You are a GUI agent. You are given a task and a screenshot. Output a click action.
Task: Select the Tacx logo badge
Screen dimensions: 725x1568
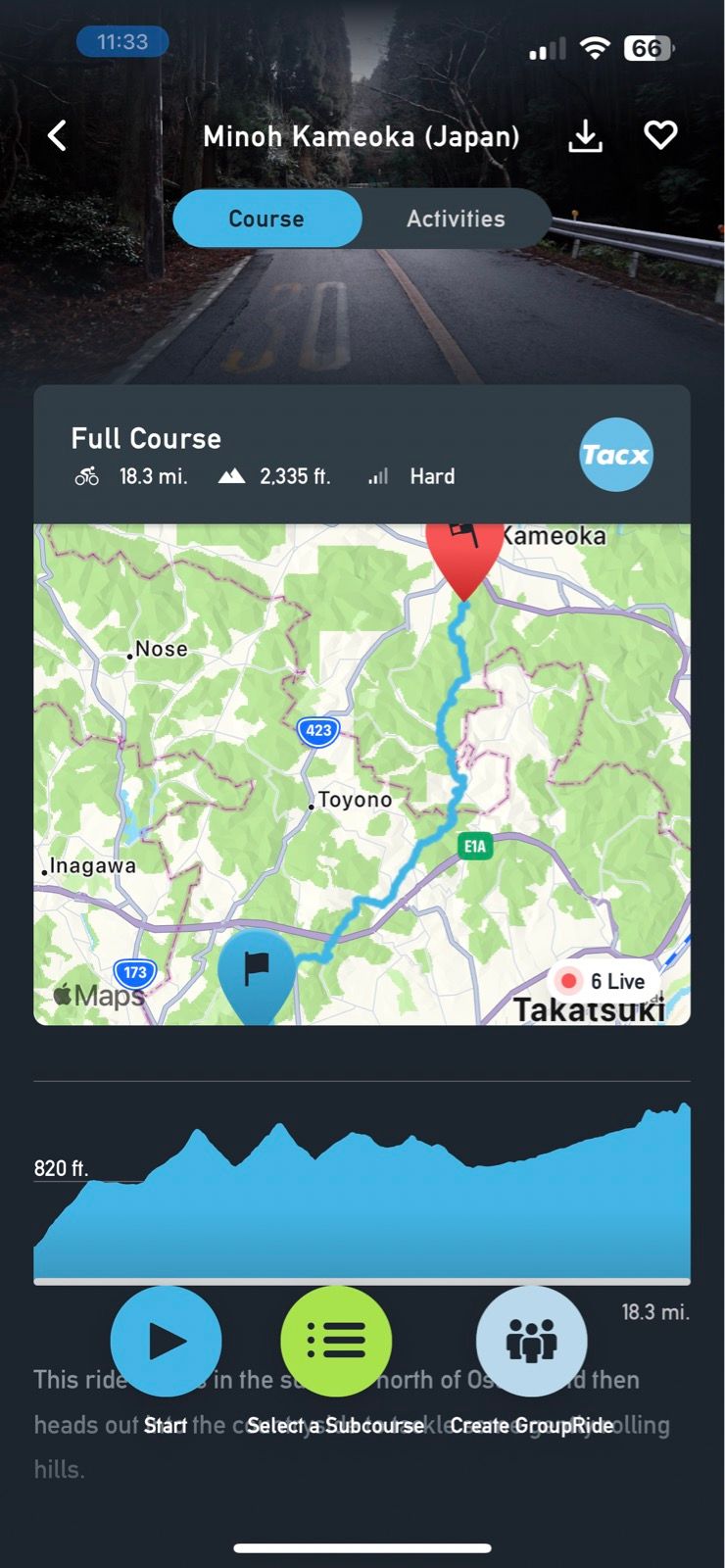click(615, 456)
